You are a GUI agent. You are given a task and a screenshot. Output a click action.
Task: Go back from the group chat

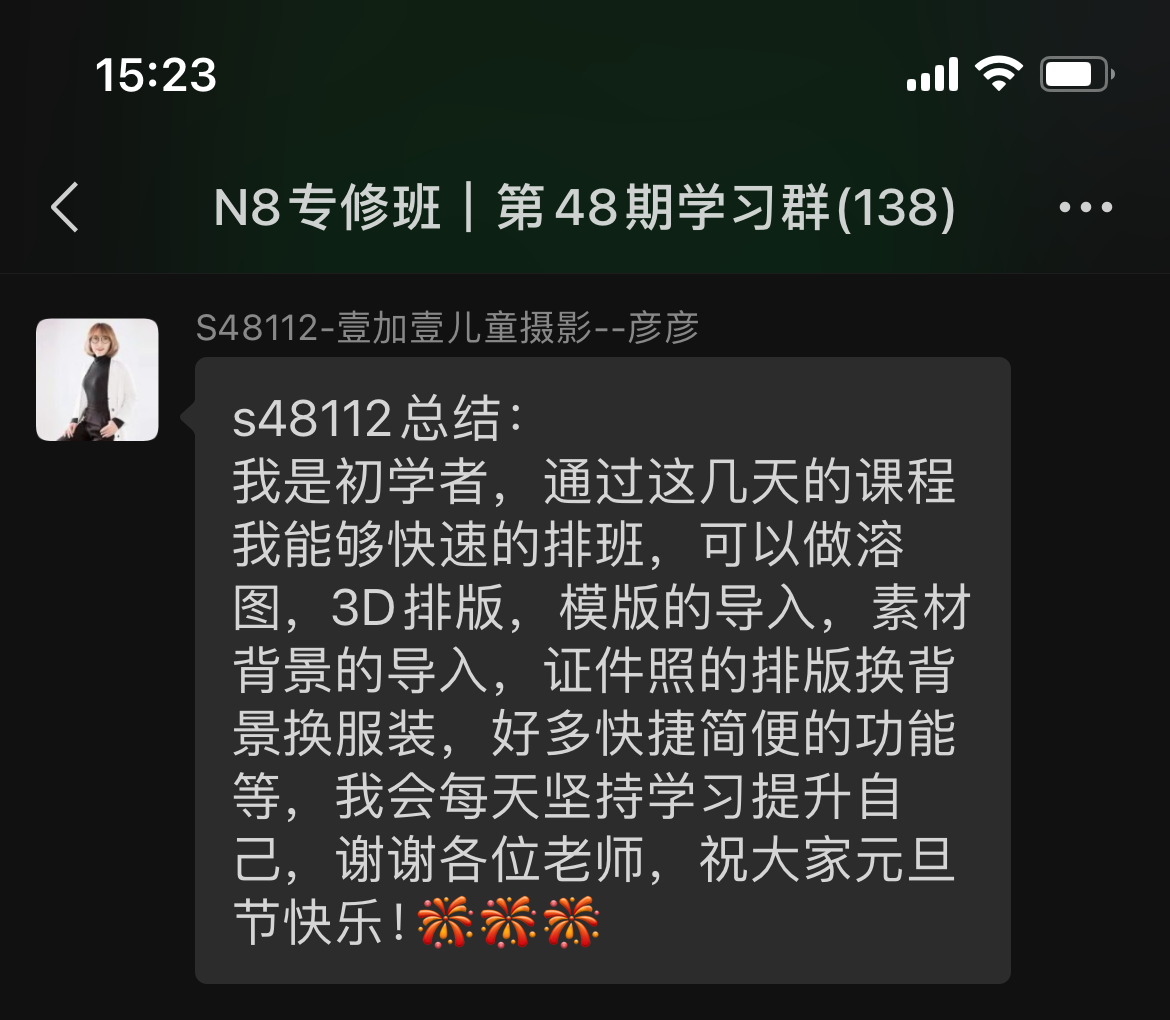(66, 208)
